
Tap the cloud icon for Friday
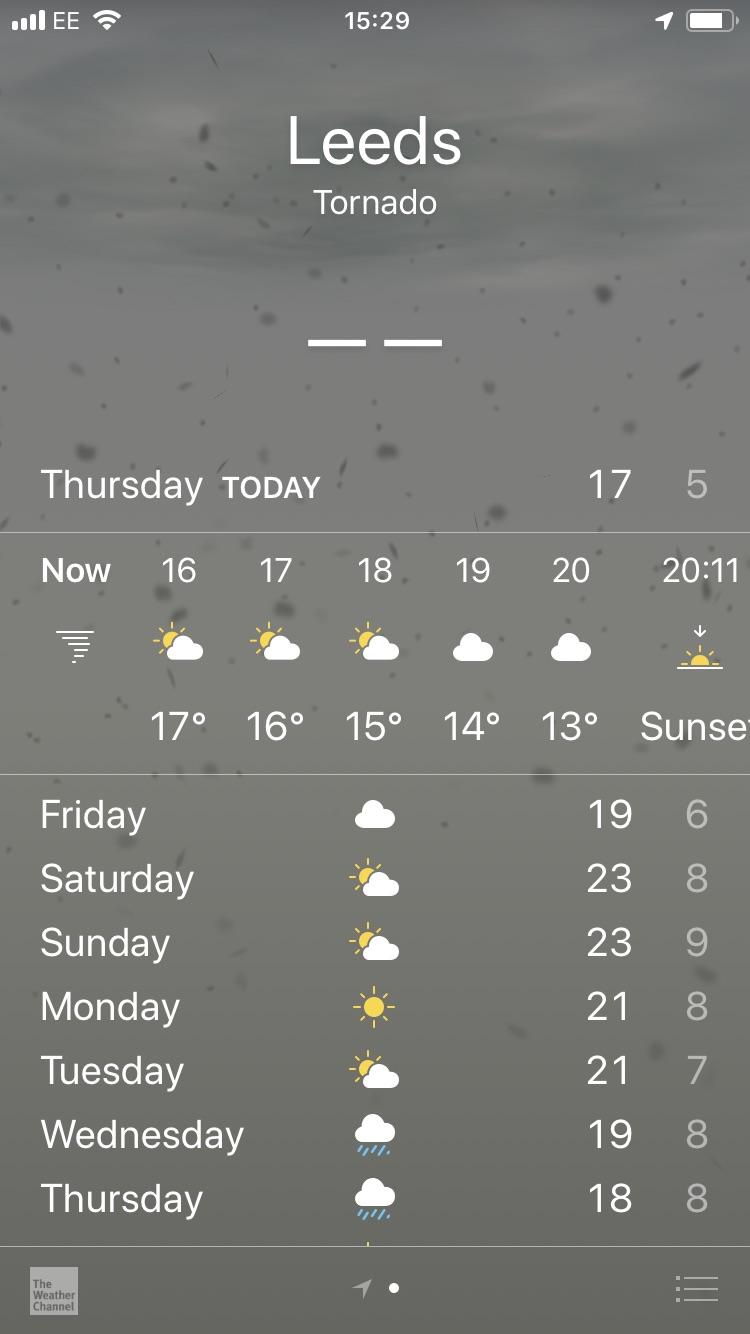374,814
